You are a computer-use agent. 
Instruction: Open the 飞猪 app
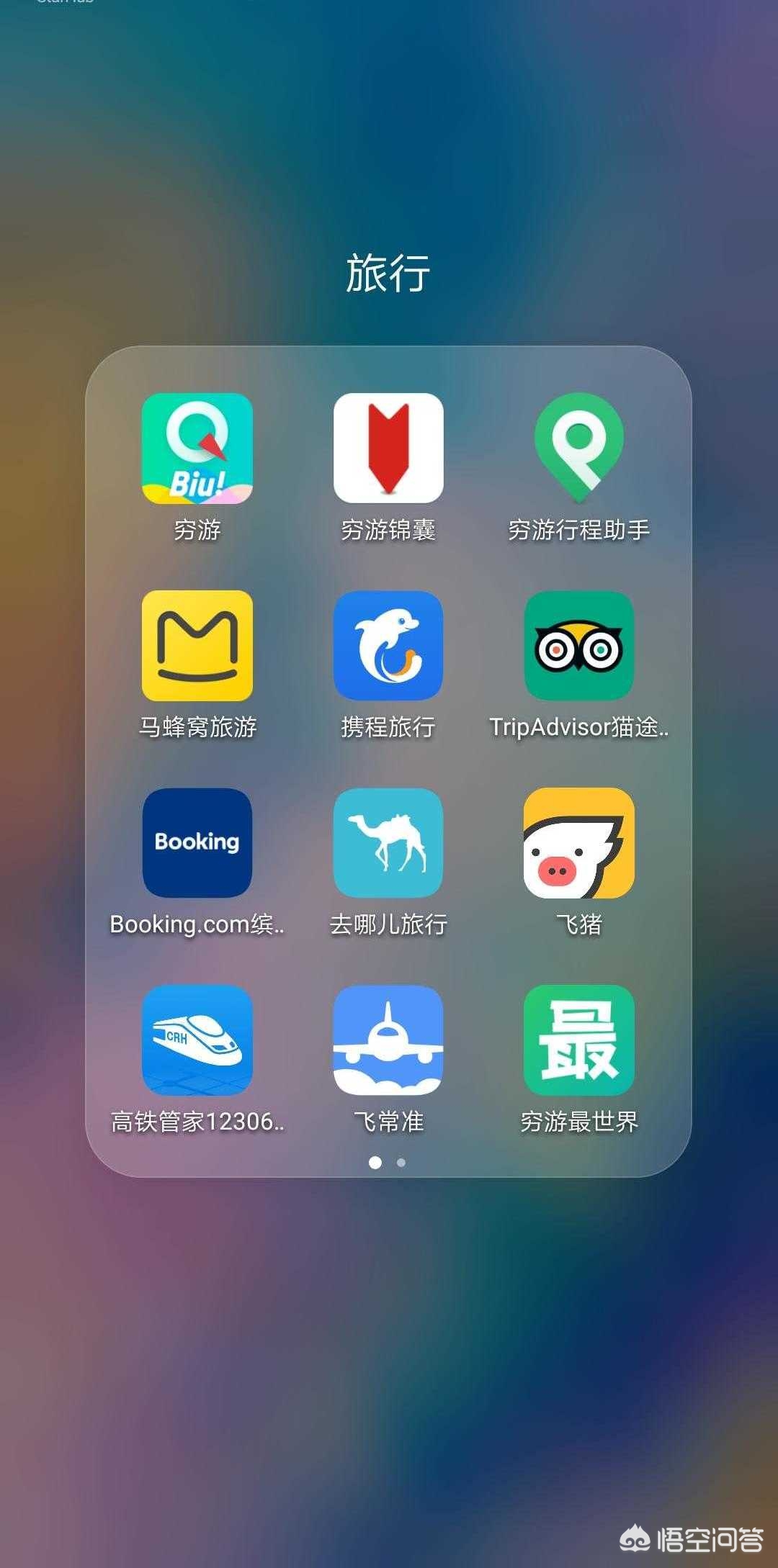[x=579, y=842]
